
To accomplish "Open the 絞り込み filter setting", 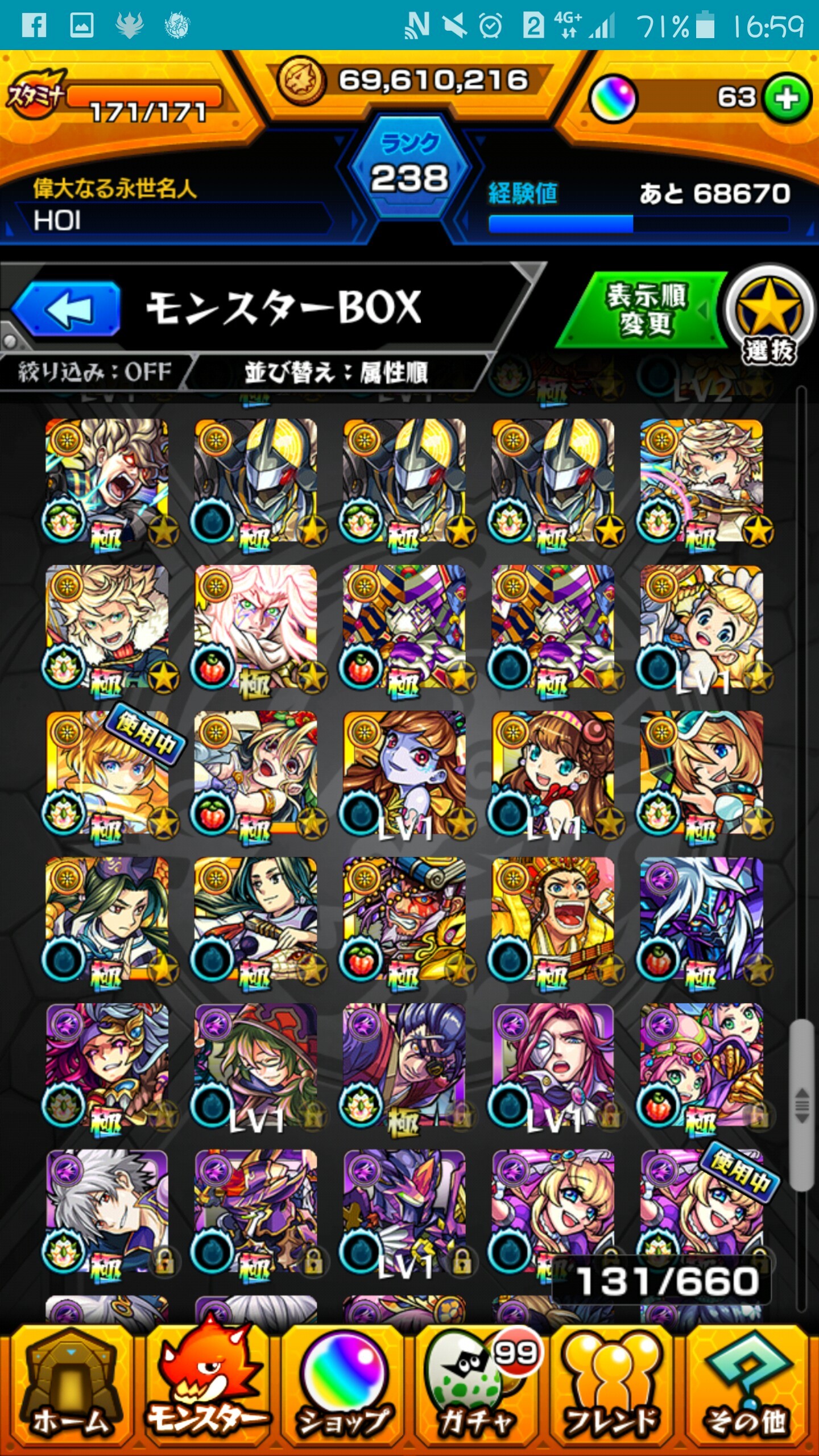I will point(94,373).
